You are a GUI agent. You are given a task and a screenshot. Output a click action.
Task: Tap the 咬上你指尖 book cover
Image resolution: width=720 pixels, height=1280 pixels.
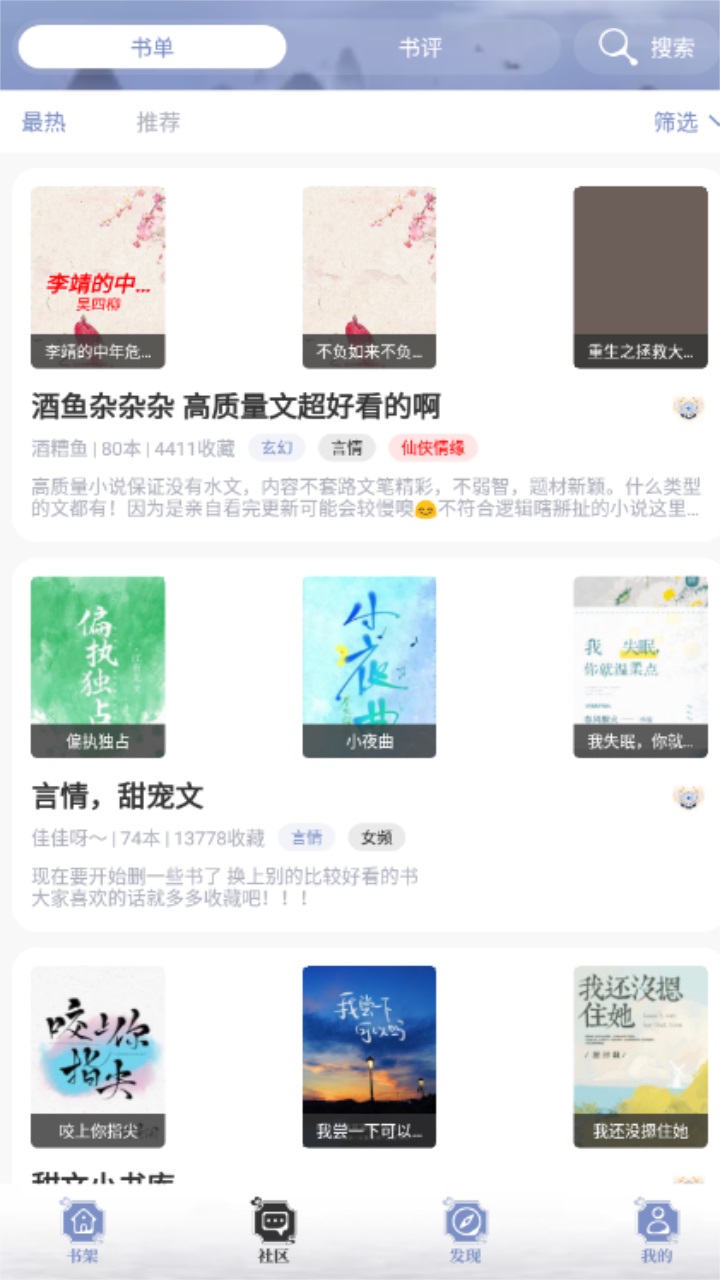click(x=97, y=1055)
